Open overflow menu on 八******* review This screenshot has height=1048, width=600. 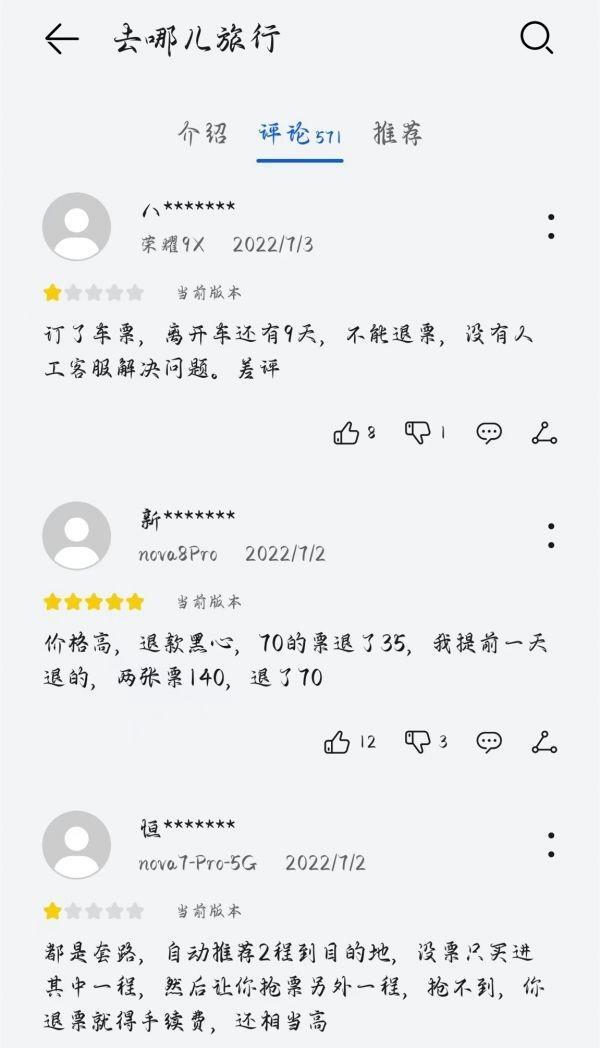(551, 226)
